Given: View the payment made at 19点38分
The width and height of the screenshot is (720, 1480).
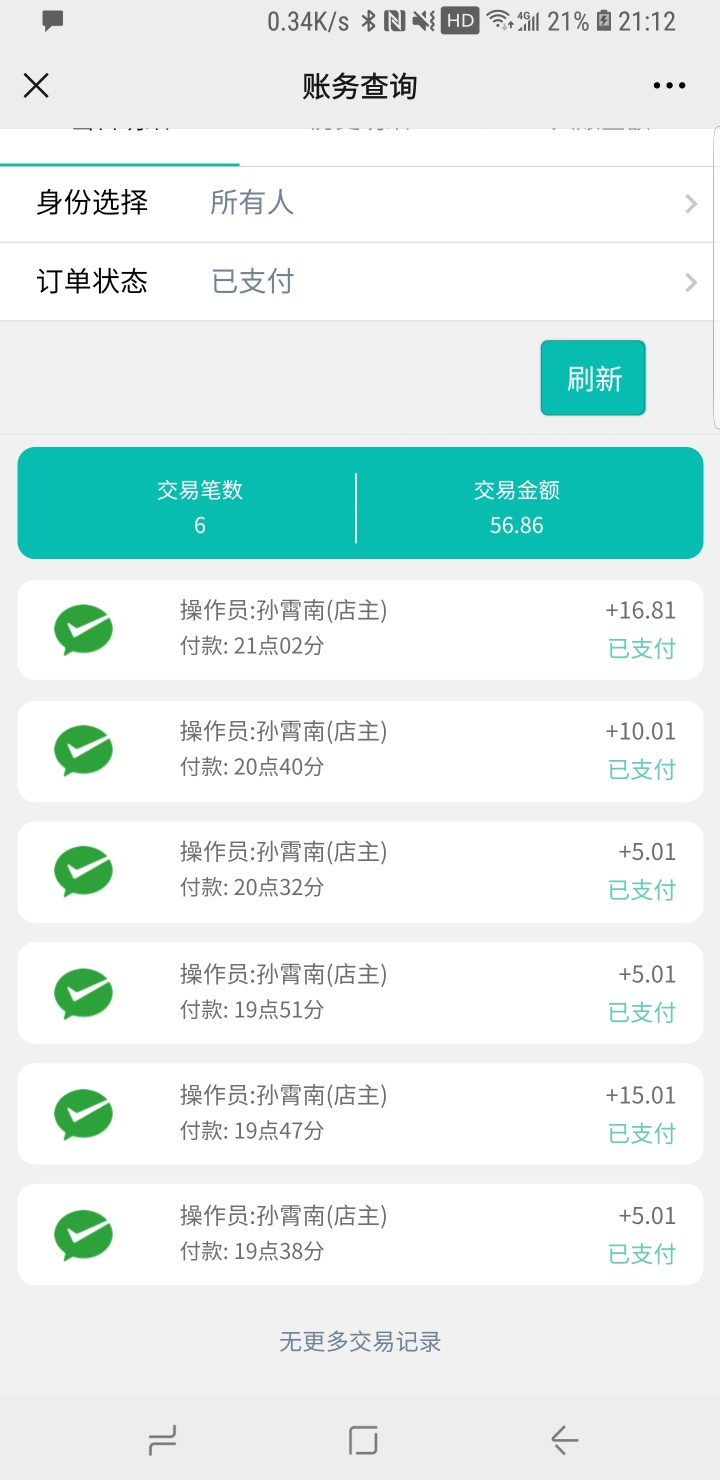Looking at the screenshot, I should tap(360, 1235).
